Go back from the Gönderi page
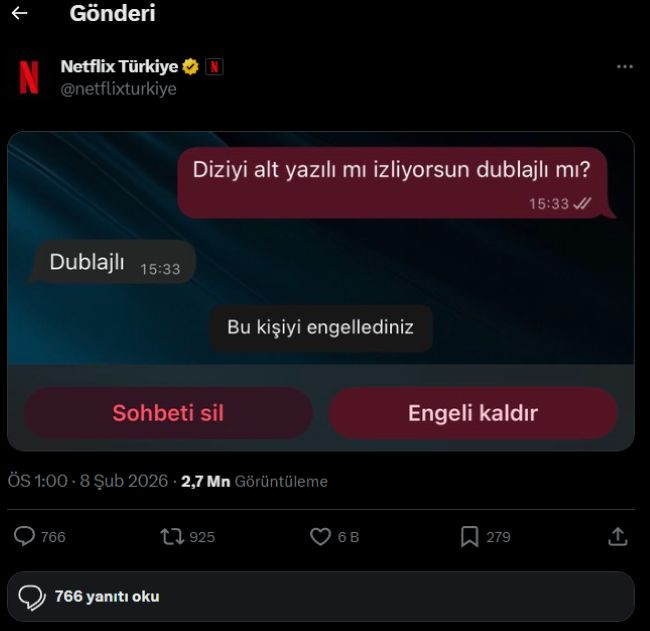This screenshot has width=650, height=631. click(19, 14)
